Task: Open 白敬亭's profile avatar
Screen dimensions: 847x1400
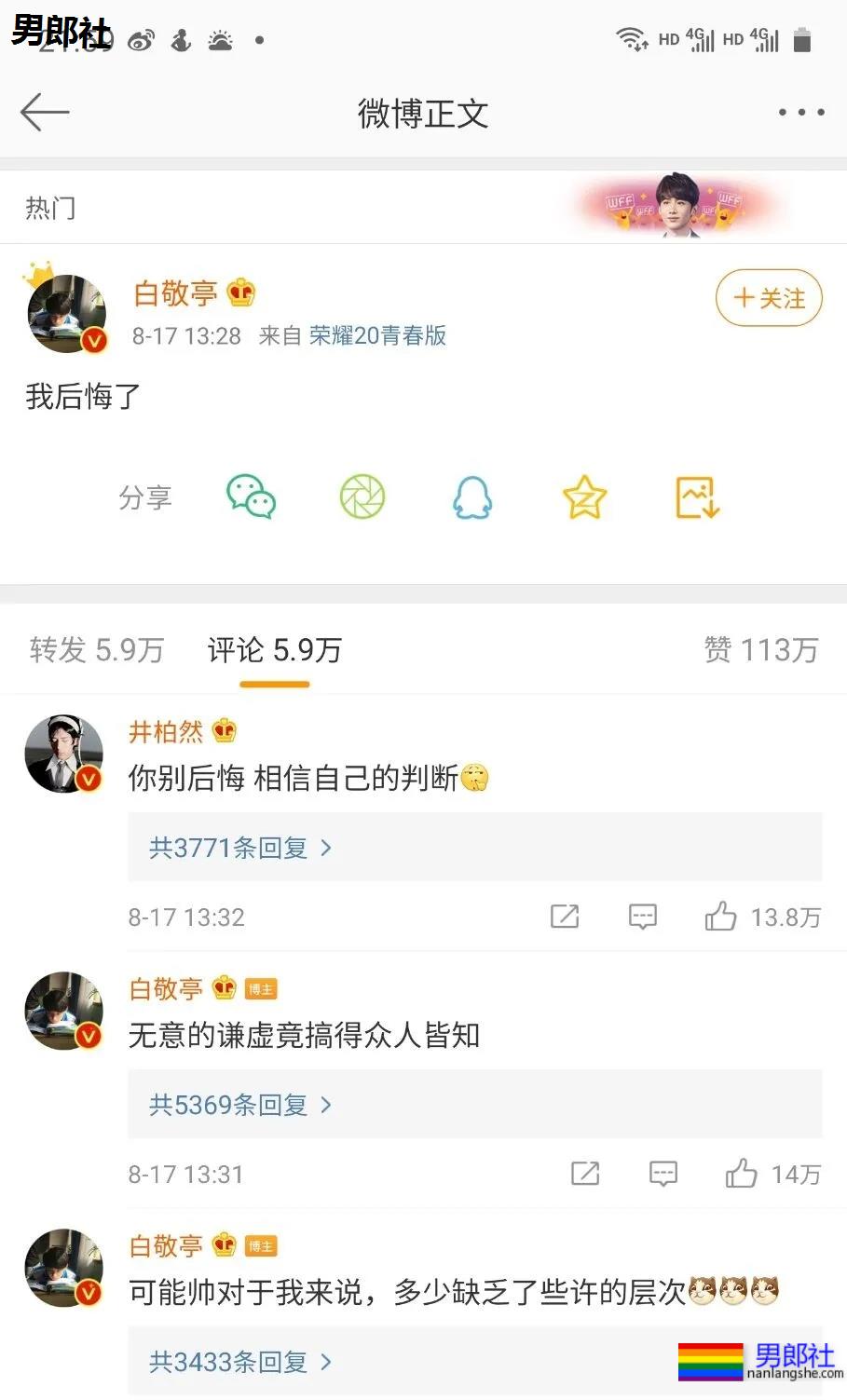Action: [66, 313]
